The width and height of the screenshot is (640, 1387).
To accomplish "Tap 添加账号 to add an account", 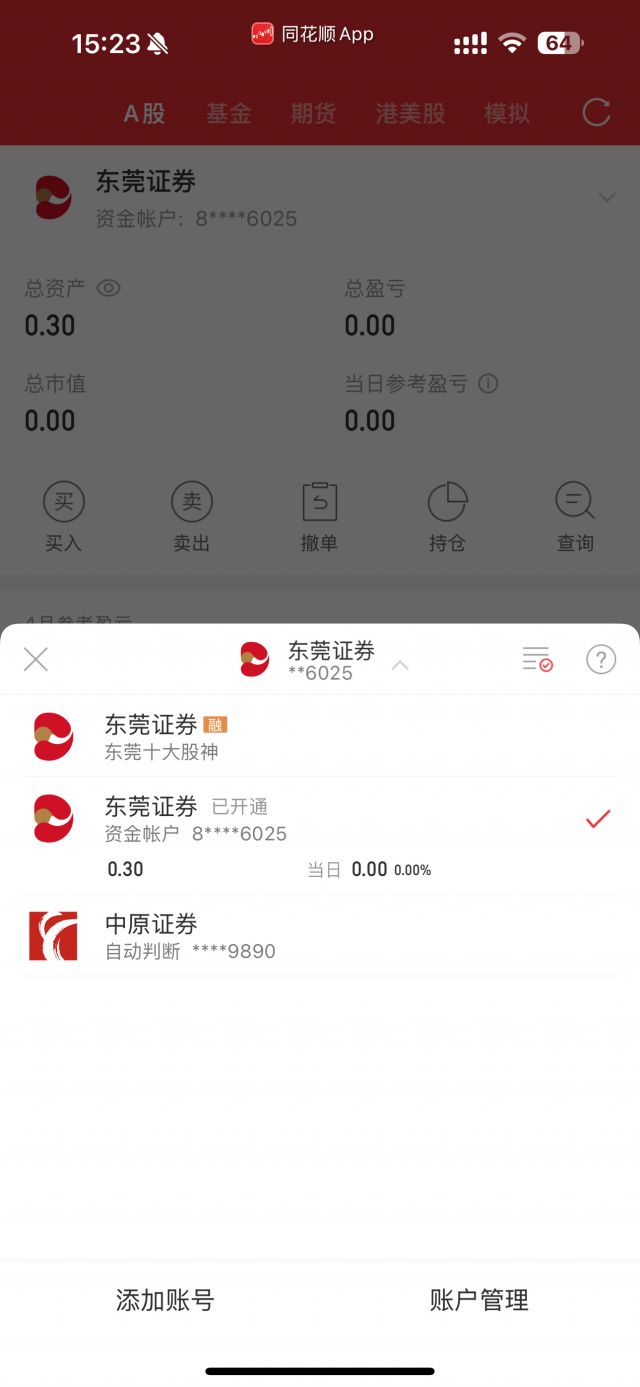I will (165, 1300).
